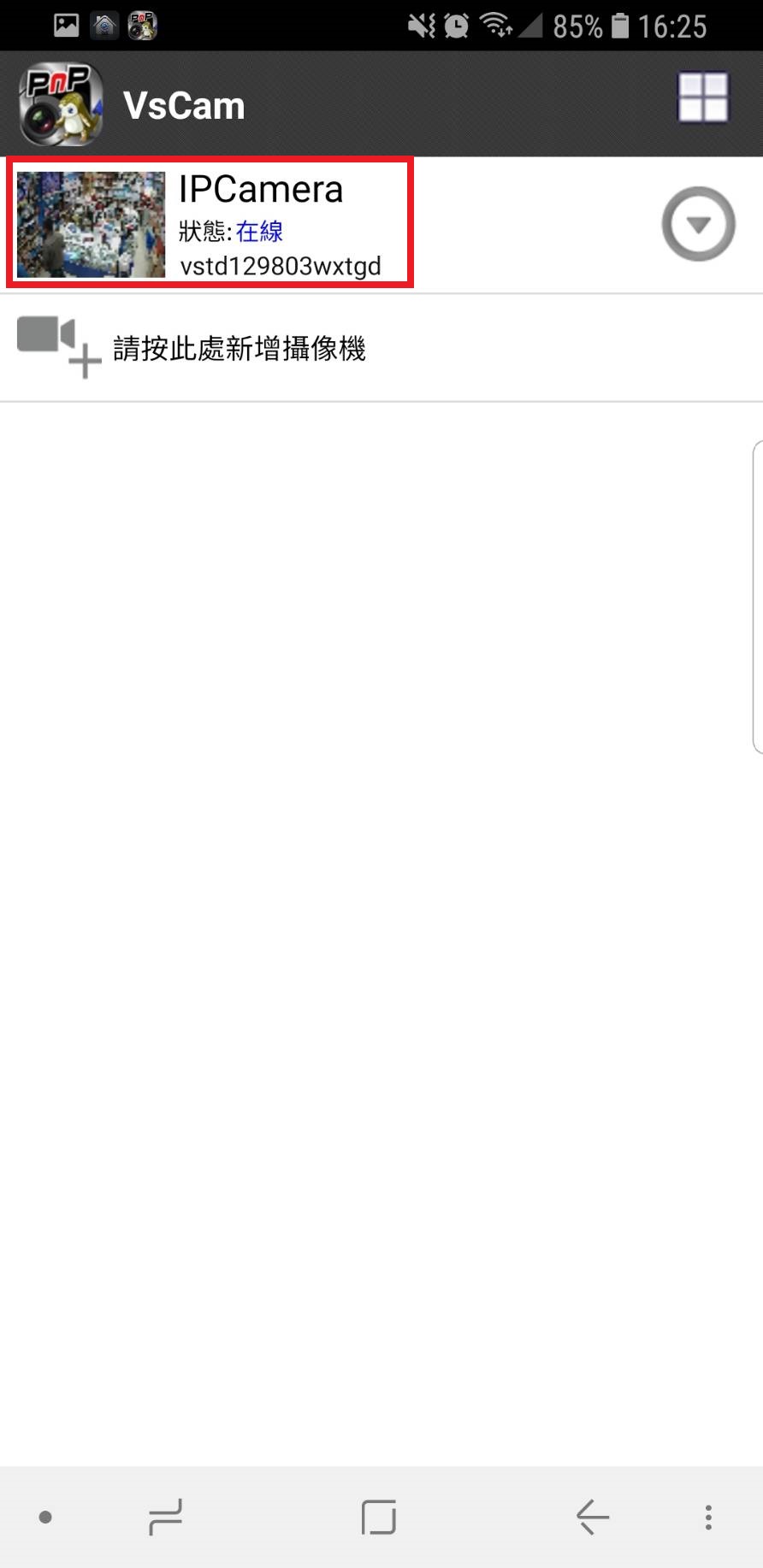This screenshot has height=1568, width=763.
Task: Go back using the navigation bar
Action: (592, 1517)
